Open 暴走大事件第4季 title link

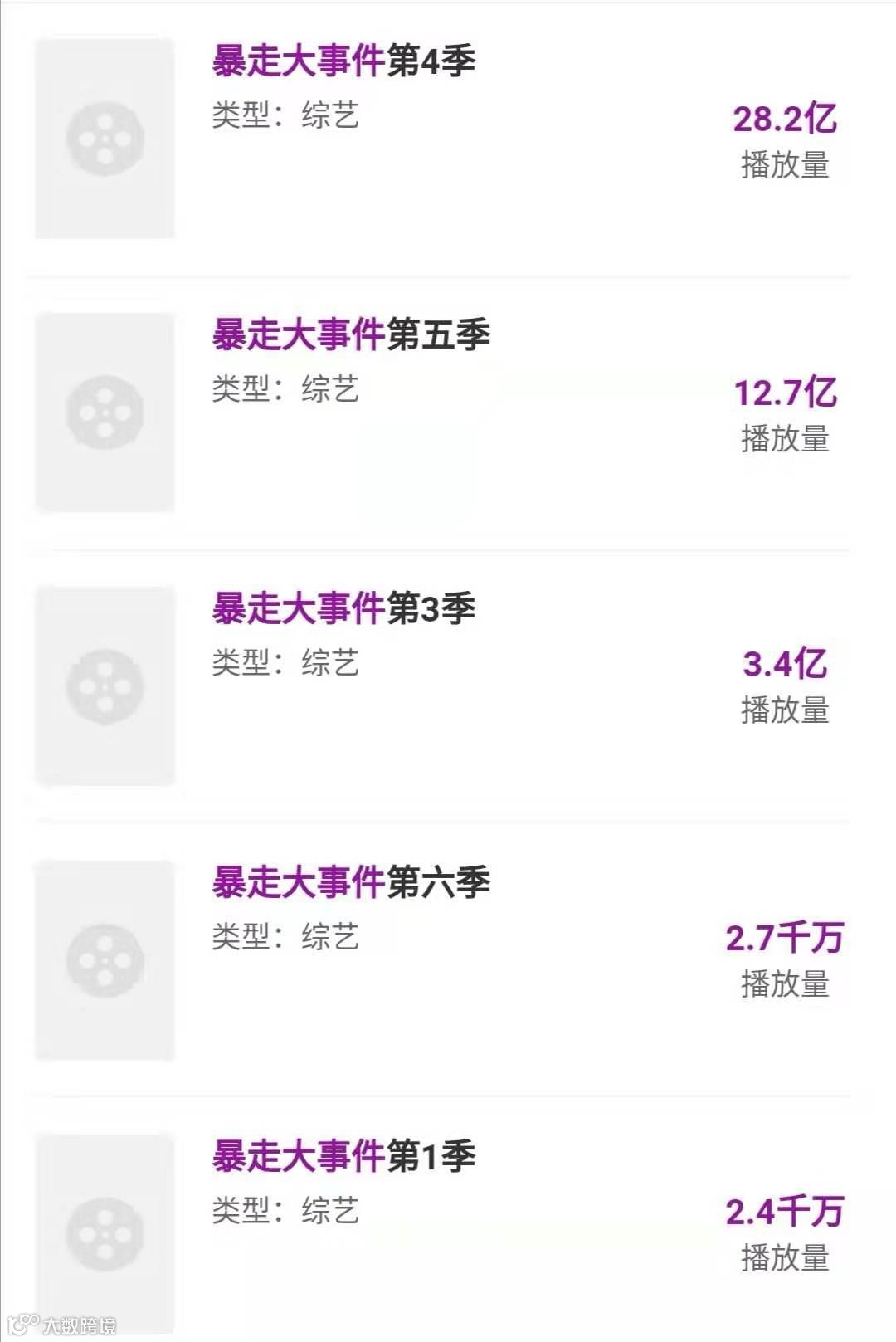[344, 61]
